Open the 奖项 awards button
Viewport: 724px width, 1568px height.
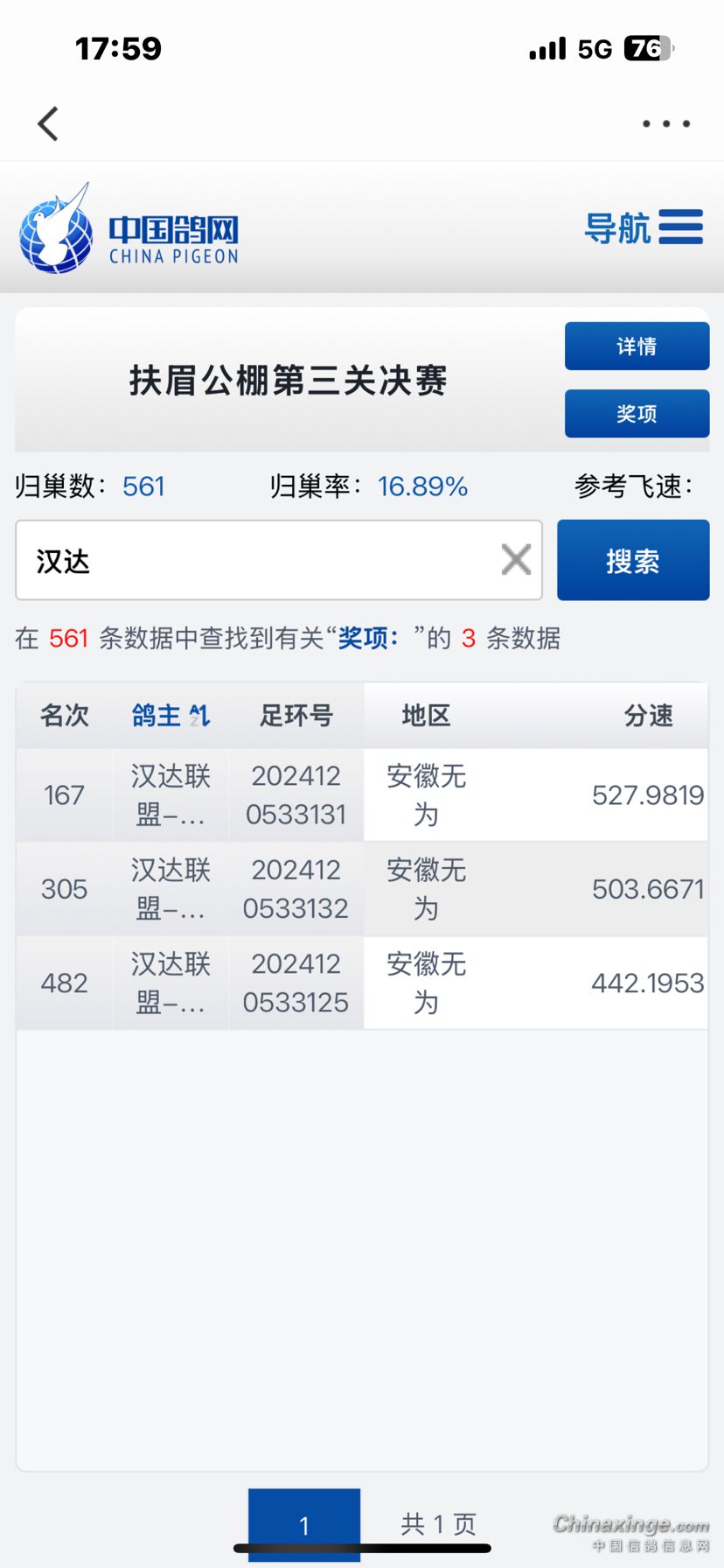point(637,414)
